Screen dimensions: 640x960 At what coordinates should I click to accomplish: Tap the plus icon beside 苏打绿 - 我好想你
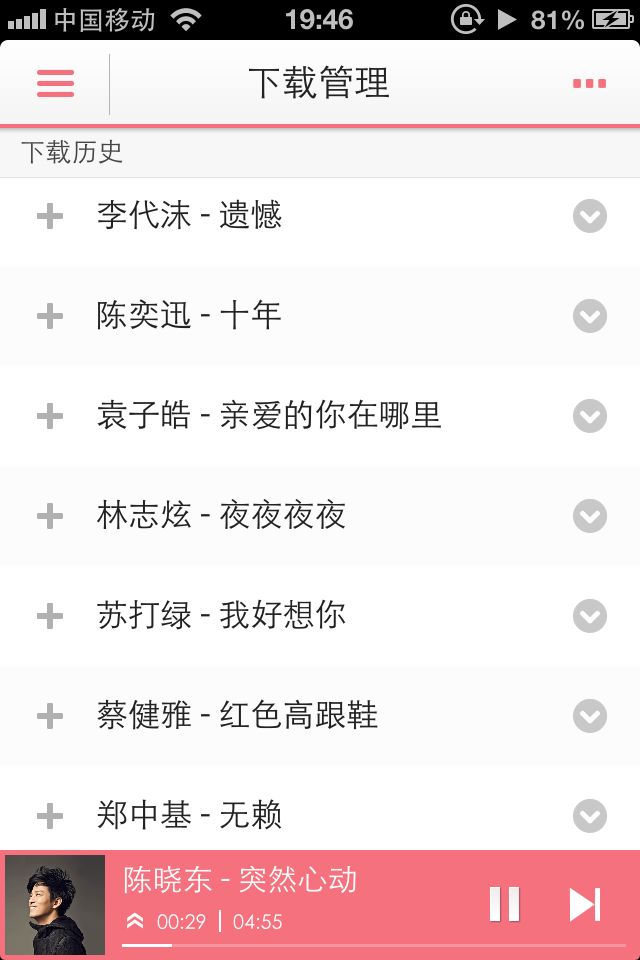click(x=50, y=616)
